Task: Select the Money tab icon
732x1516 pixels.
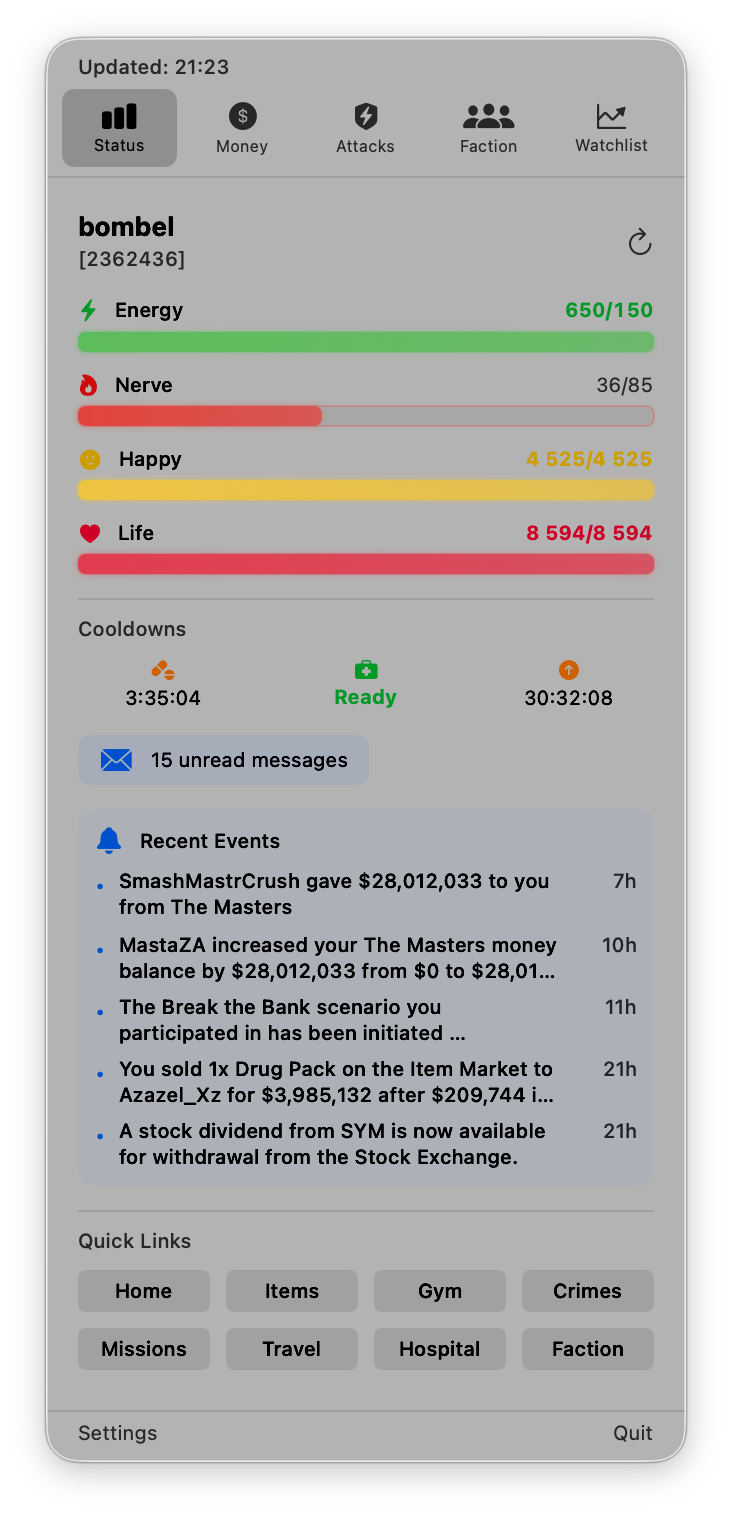Action: [242, 117]
